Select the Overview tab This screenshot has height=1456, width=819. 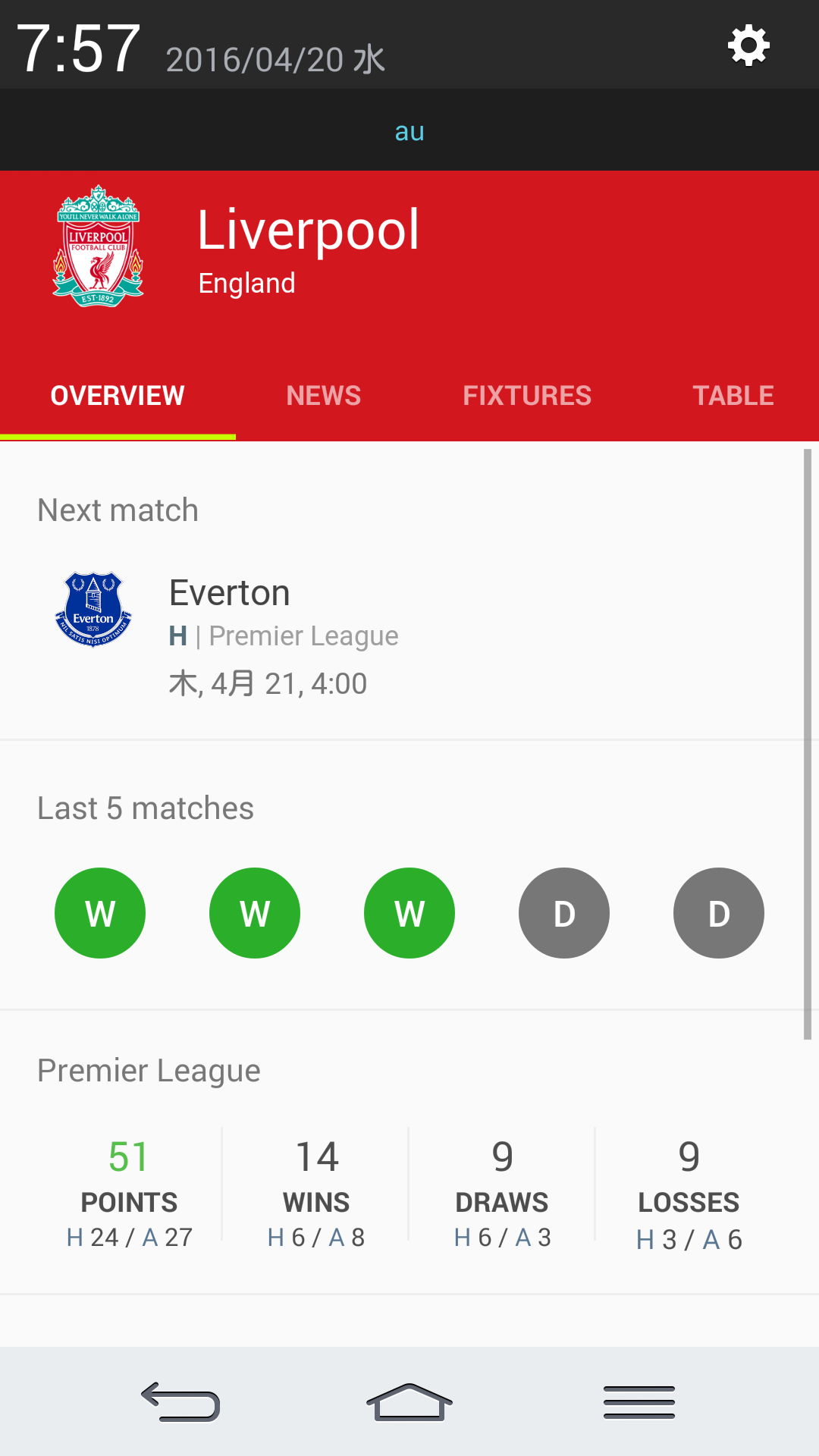tap(118, 396)
